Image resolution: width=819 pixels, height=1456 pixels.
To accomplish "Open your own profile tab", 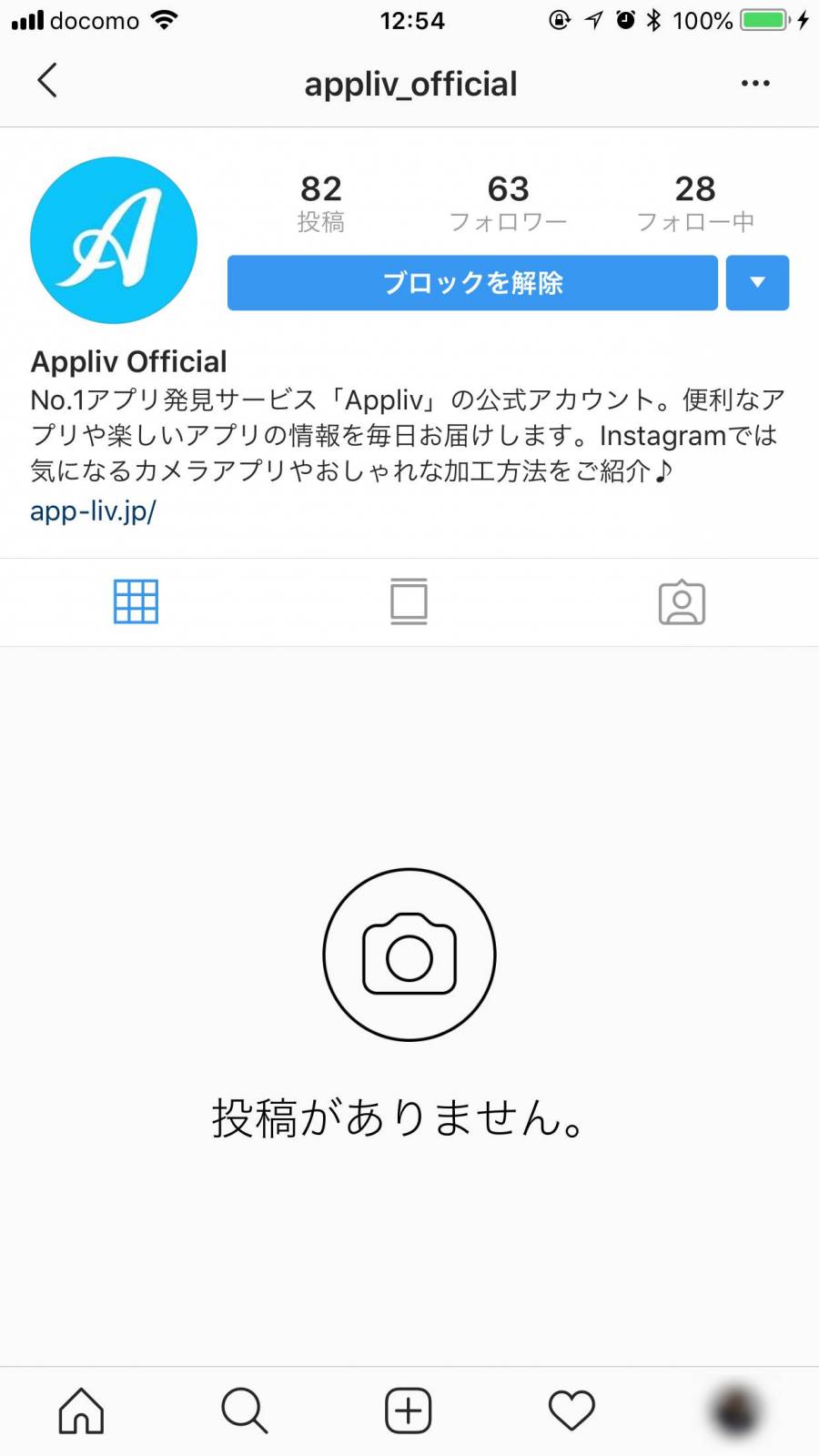I will [x=735, y=1410].
